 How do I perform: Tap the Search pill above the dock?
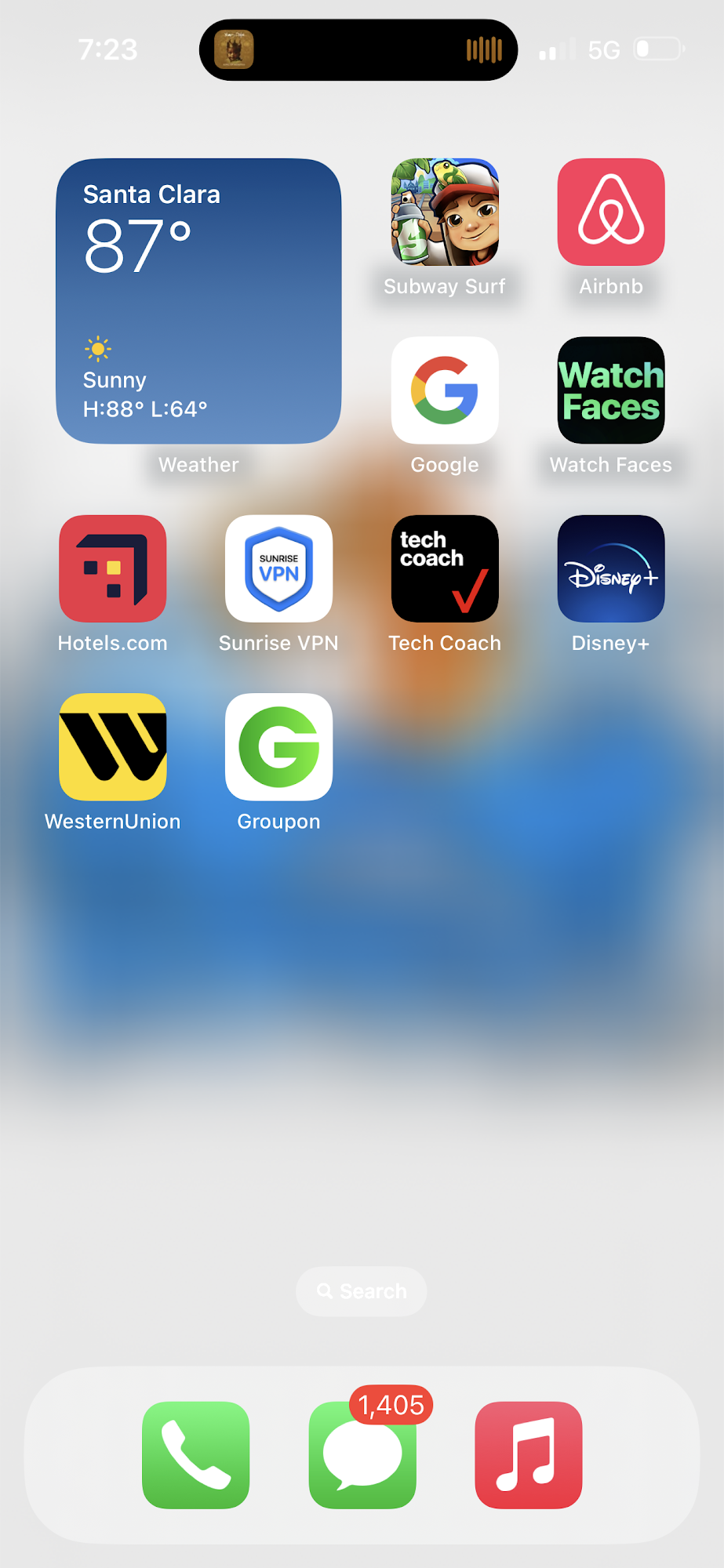(362, 1291)
